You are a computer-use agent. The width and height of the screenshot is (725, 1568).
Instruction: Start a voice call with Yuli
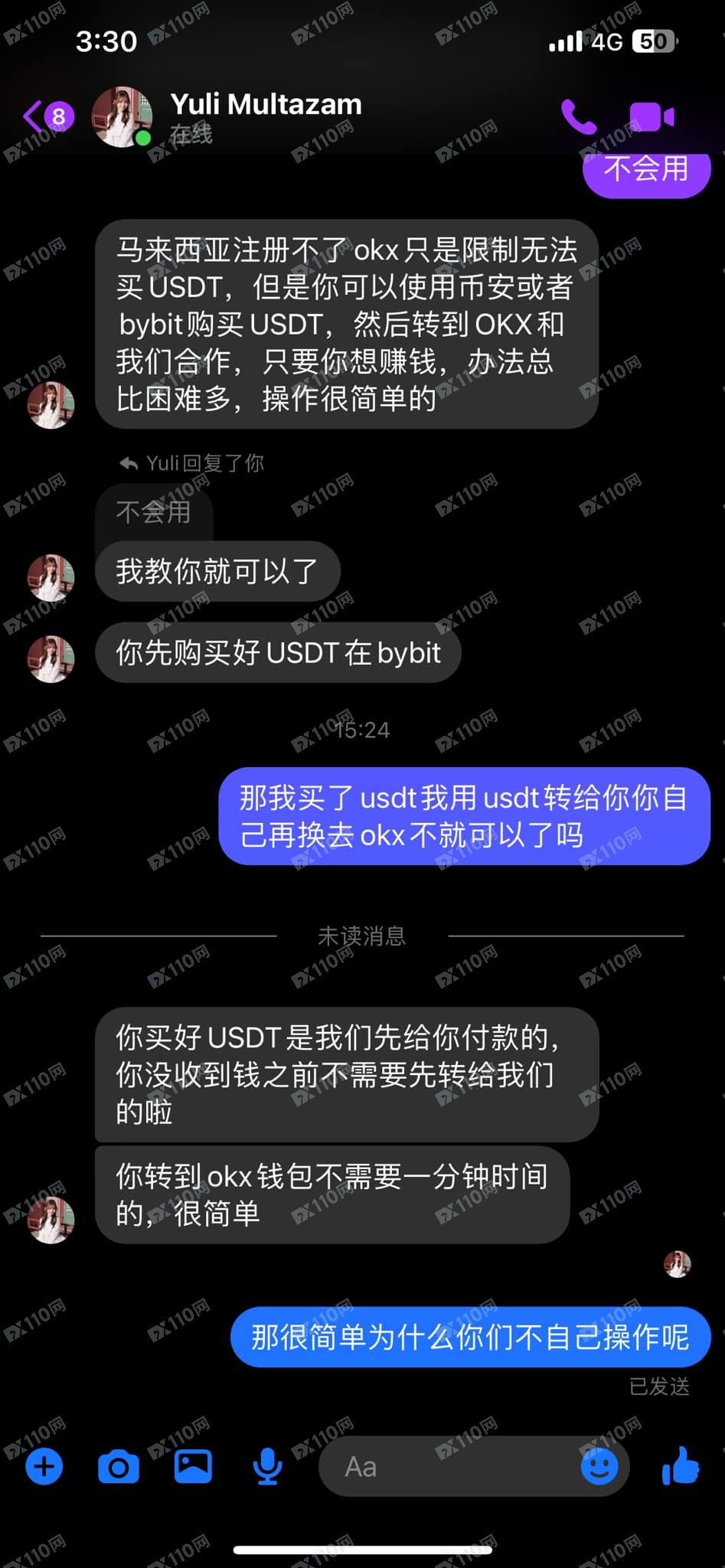[x=578, y=116]
